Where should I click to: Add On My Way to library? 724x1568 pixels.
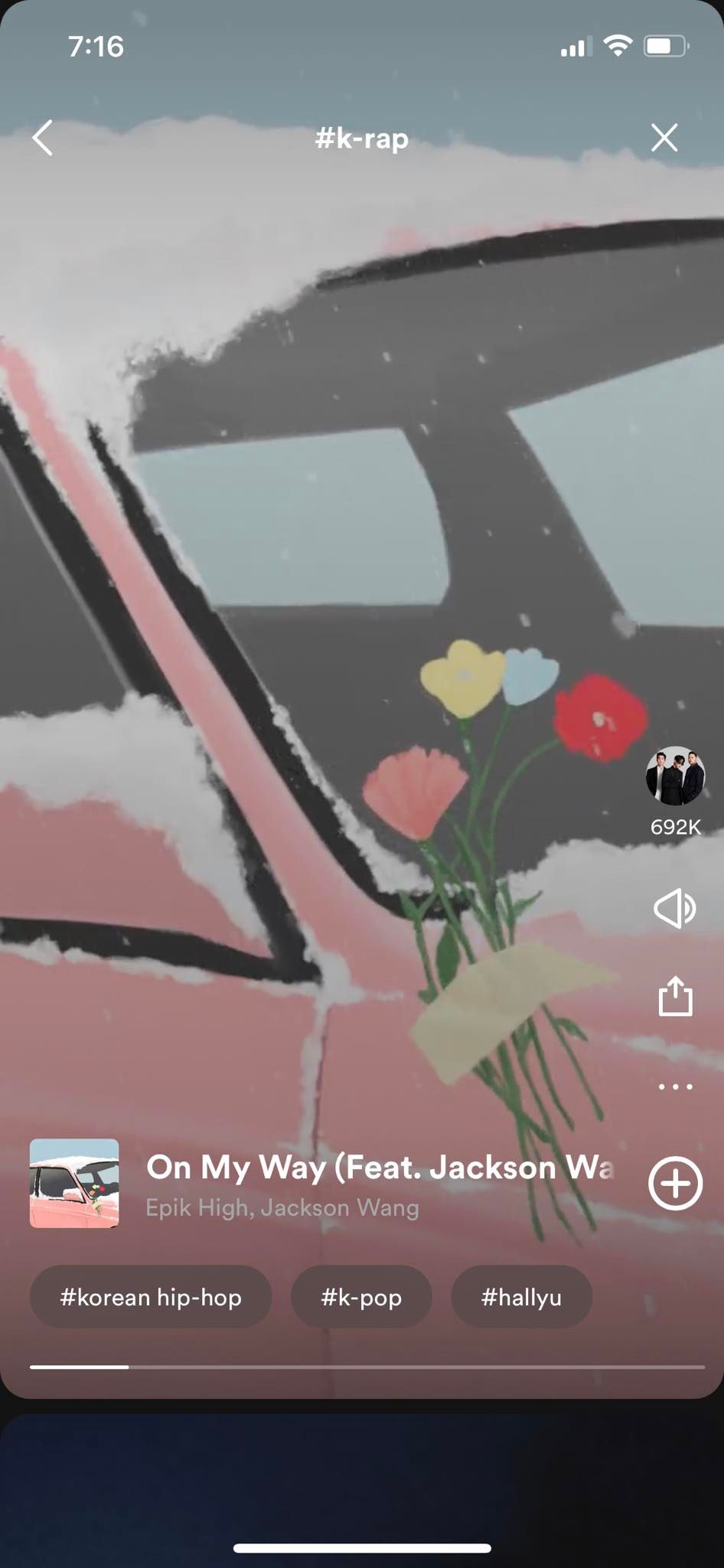pyautogui.click(x=675, y=1184)
